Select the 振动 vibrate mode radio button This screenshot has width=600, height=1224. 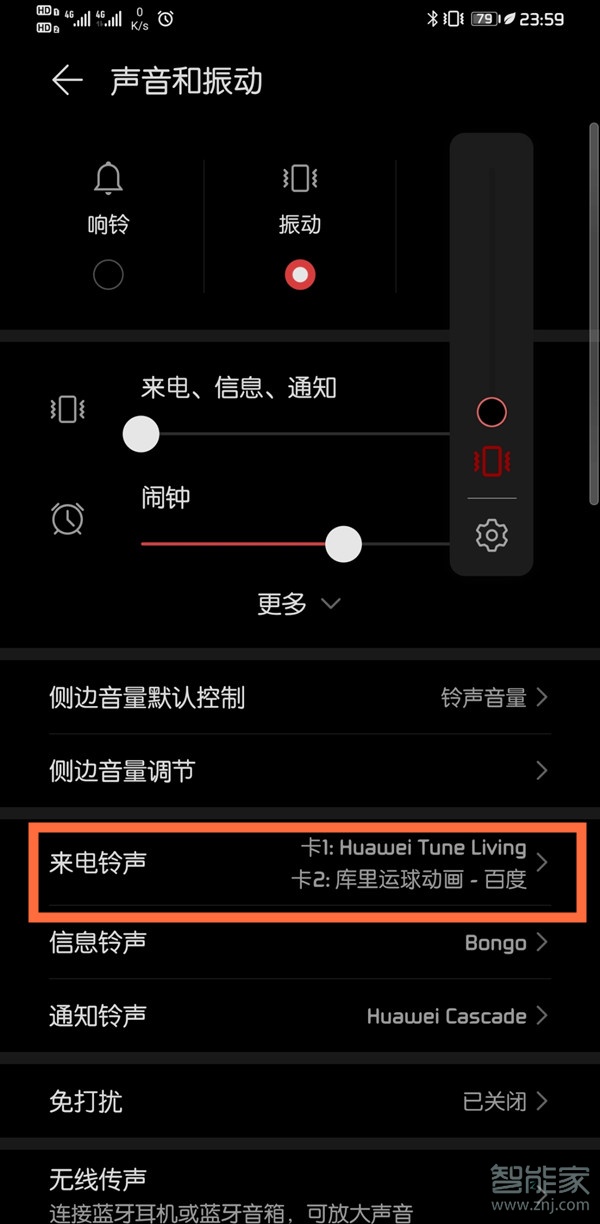click(300, 274)
